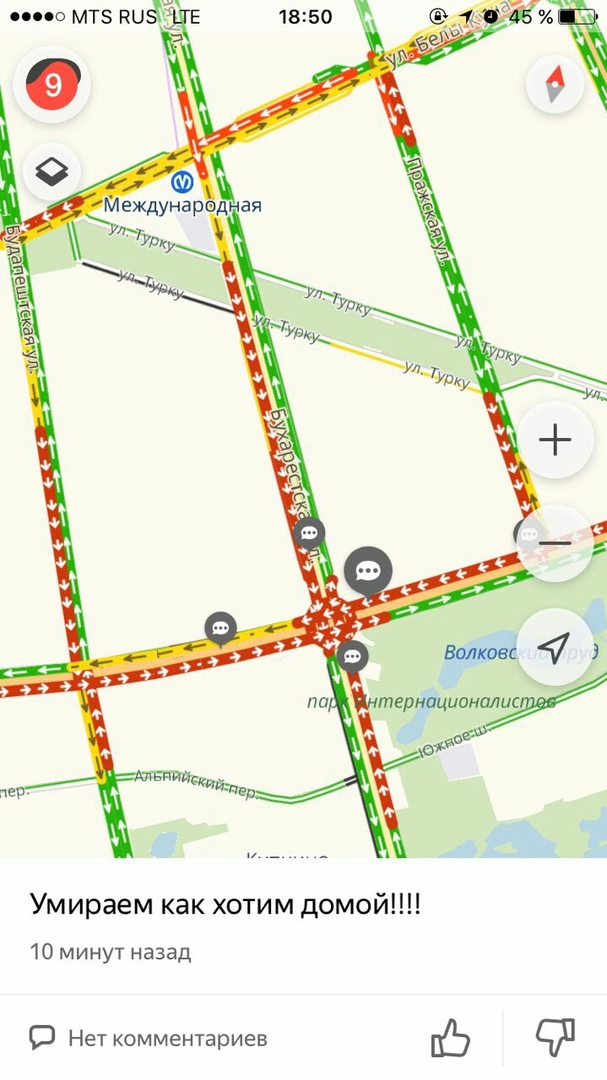Dislike this road comment with thumbs down

[555, 1038]
